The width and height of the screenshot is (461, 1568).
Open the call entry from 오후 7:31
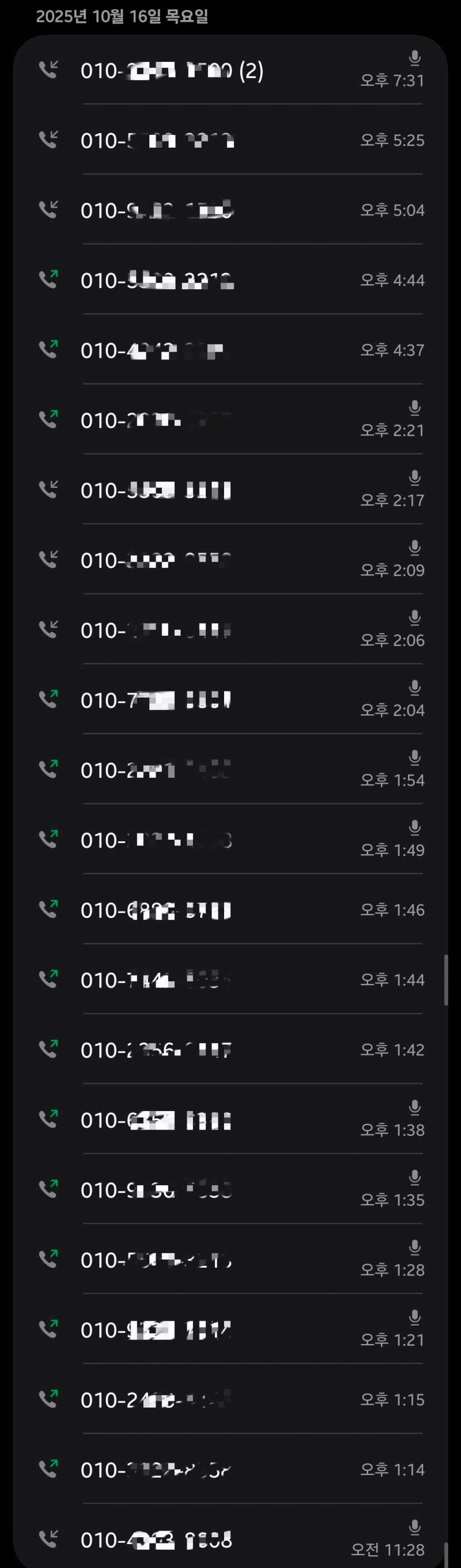(230, 70)
